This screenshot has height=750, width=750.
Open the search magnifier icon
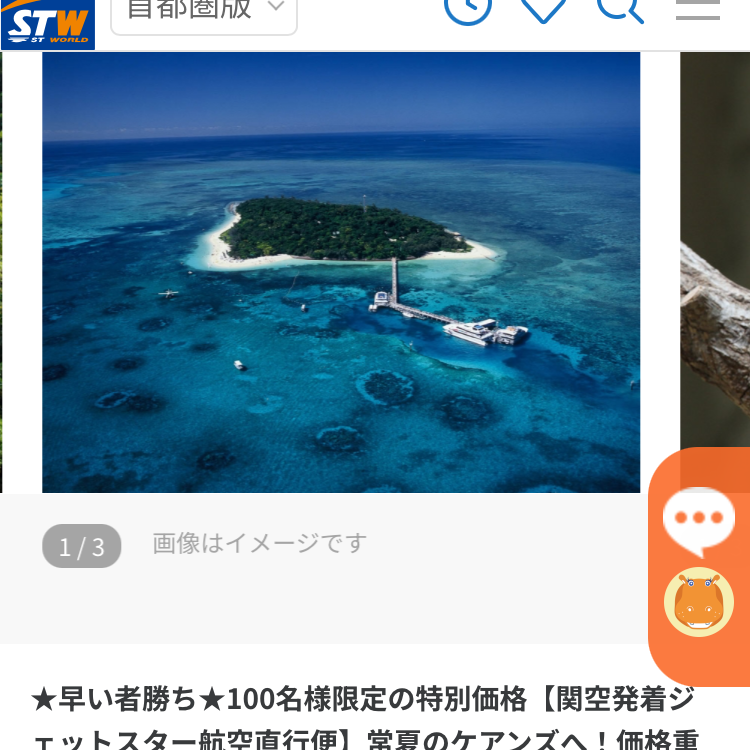tap(620, 8)
